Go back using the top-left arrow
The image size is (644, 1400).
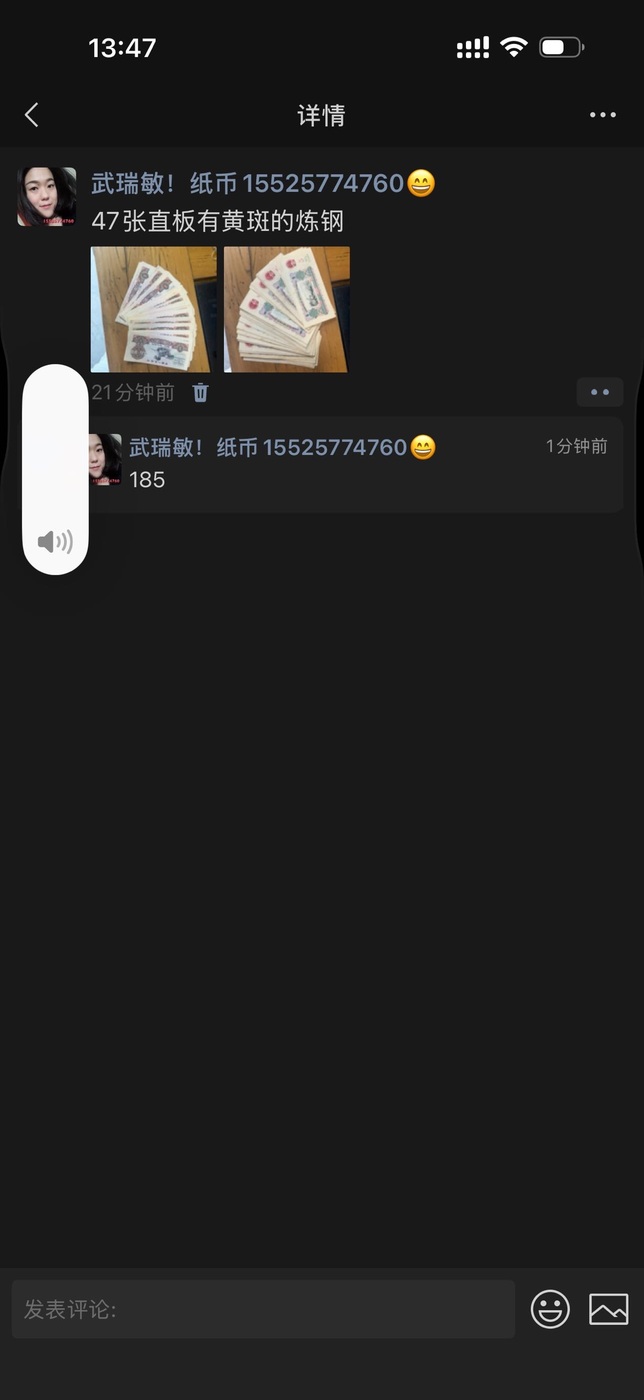click(x=32, y=115)
